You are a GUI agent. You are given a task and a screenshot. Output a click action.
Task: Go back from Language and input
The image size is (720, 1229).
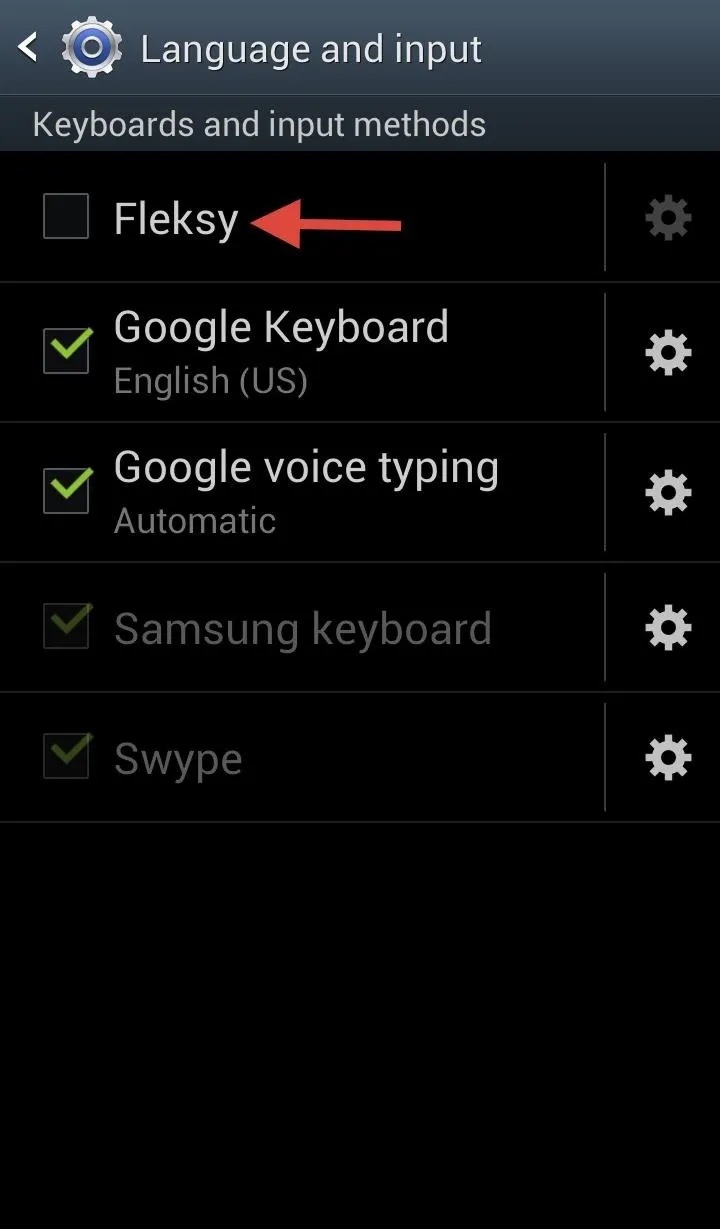tap(28, 46)
